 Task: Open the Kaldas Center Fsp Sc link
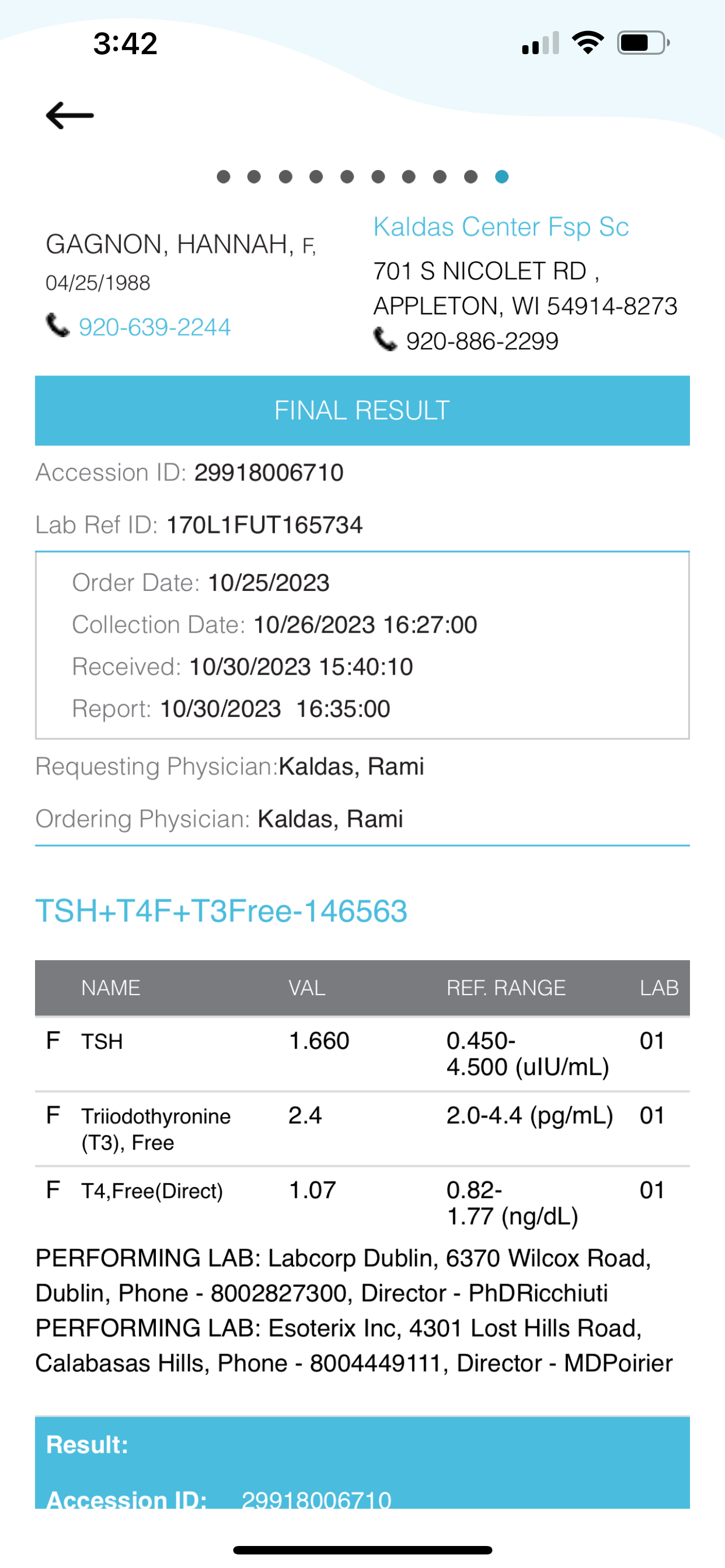click(x=500, y=227)
